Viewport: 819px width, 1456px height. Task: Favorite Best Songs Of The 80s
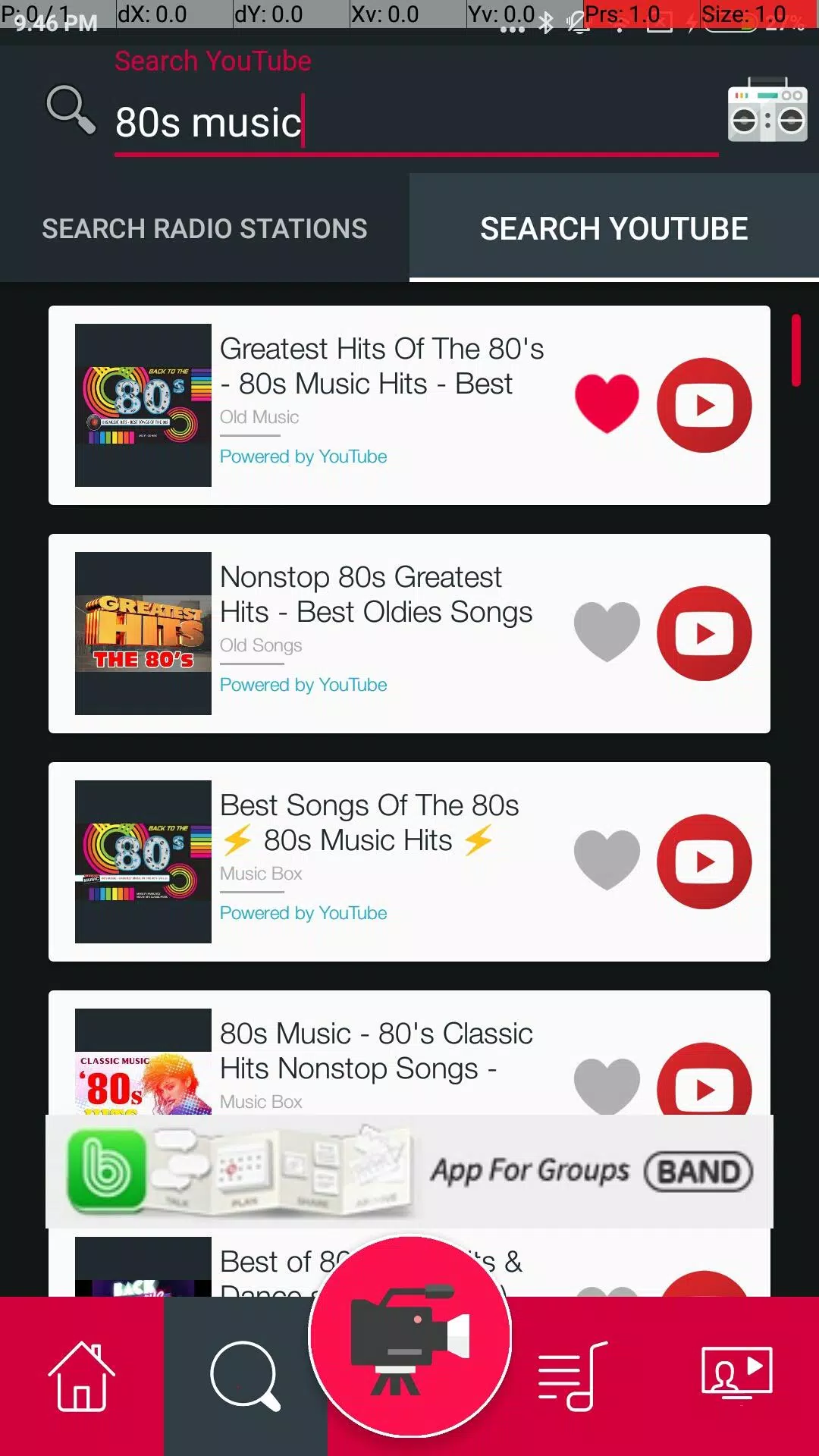(x=607, y=860)
